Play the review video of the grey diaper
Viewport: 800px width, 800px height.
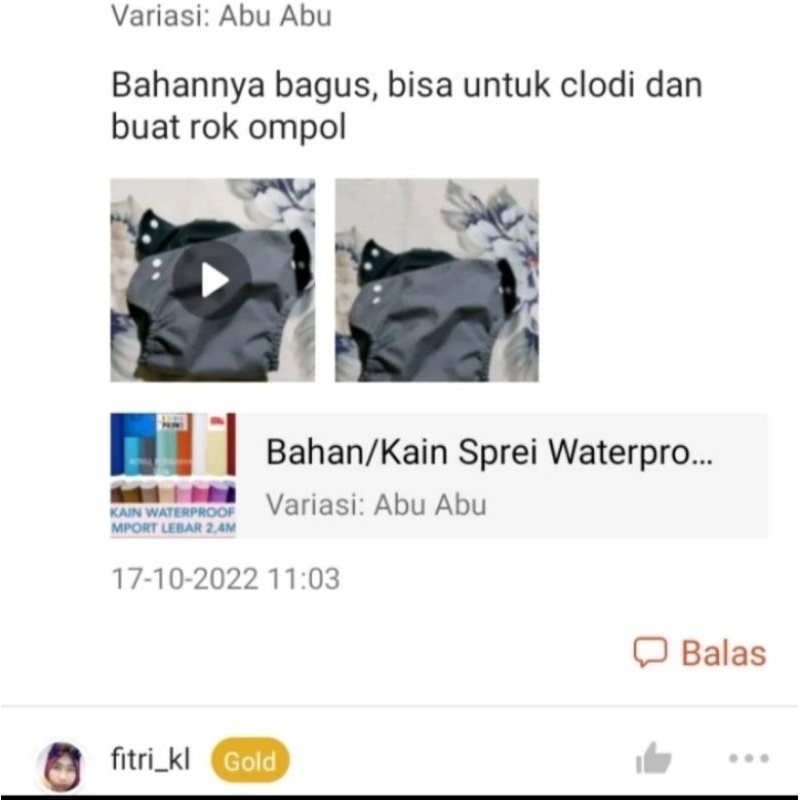pos(213,280)
